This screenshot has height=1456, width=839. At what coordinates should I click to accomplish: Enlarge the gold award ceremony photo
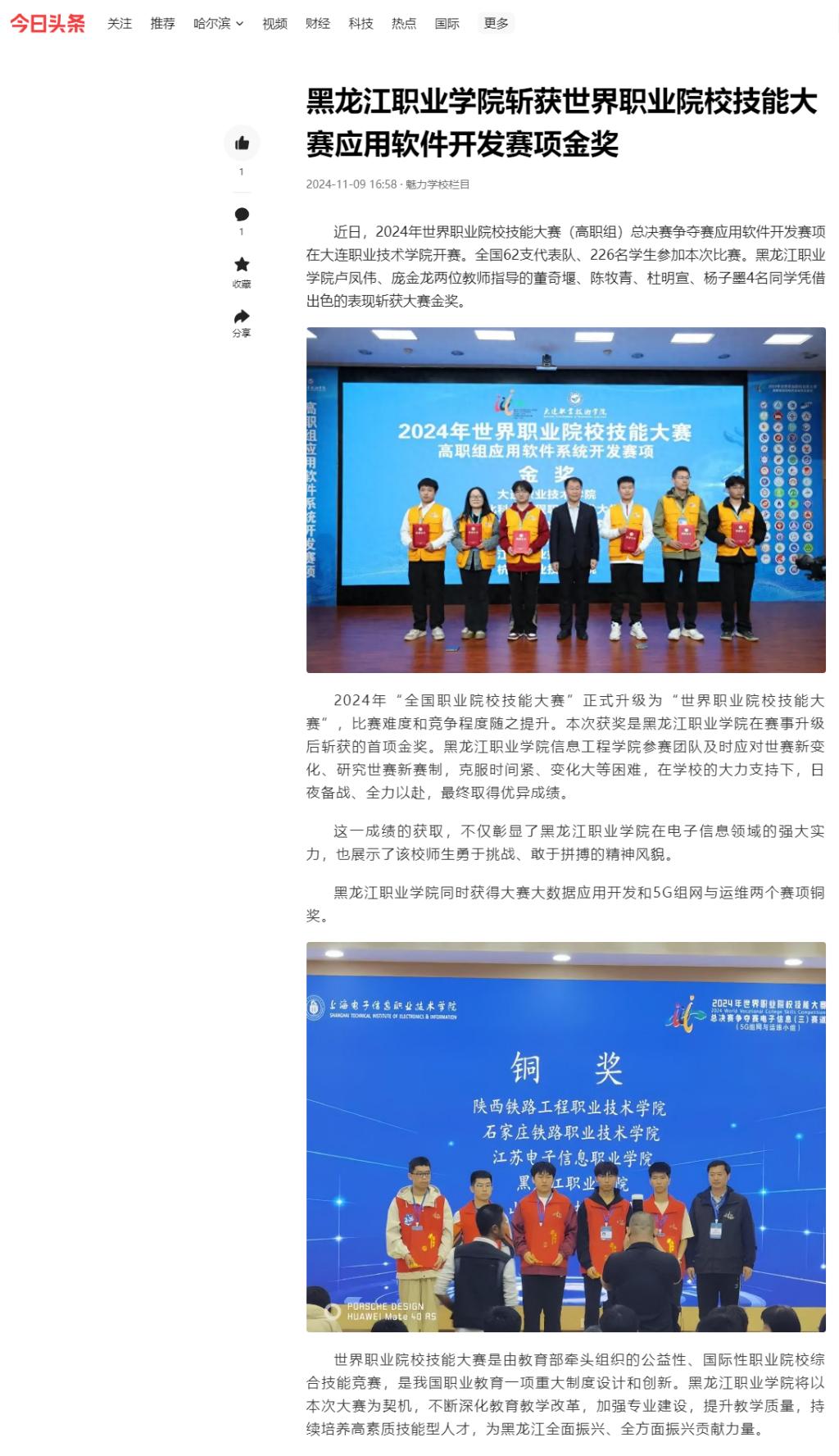pos(565,500)
